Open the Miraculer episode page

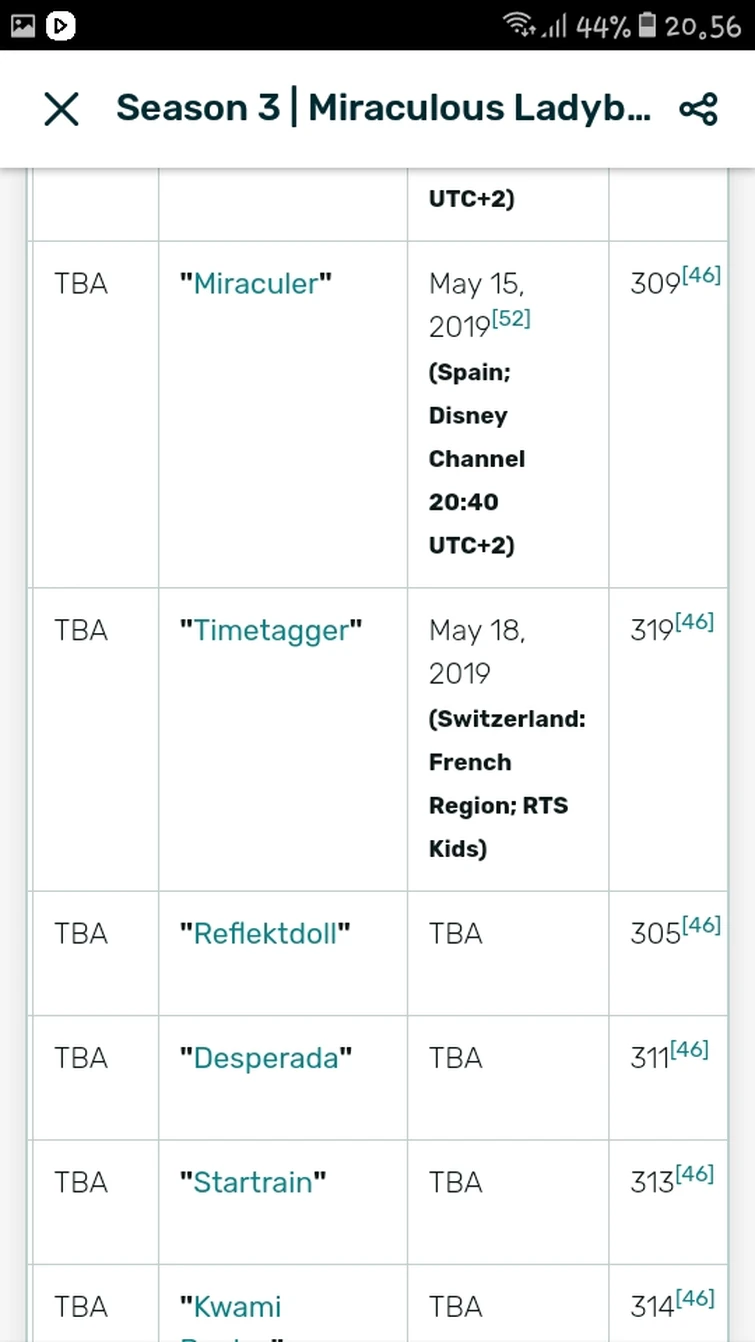254,283
